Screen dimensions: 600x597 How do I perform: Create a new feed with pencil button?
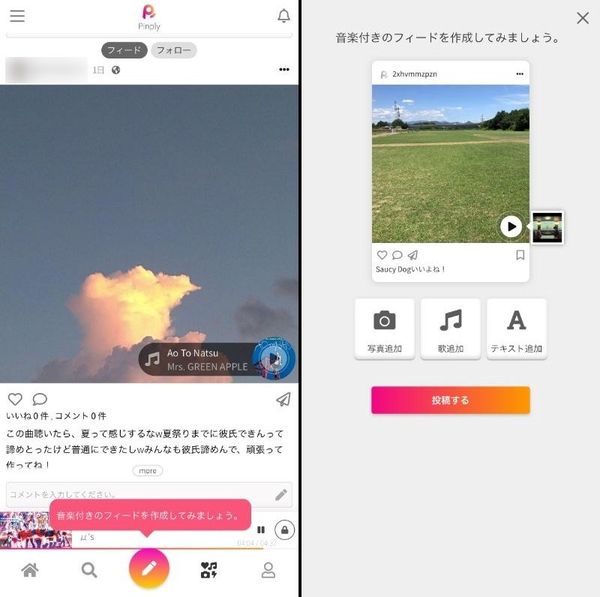(x=149, y=568)
